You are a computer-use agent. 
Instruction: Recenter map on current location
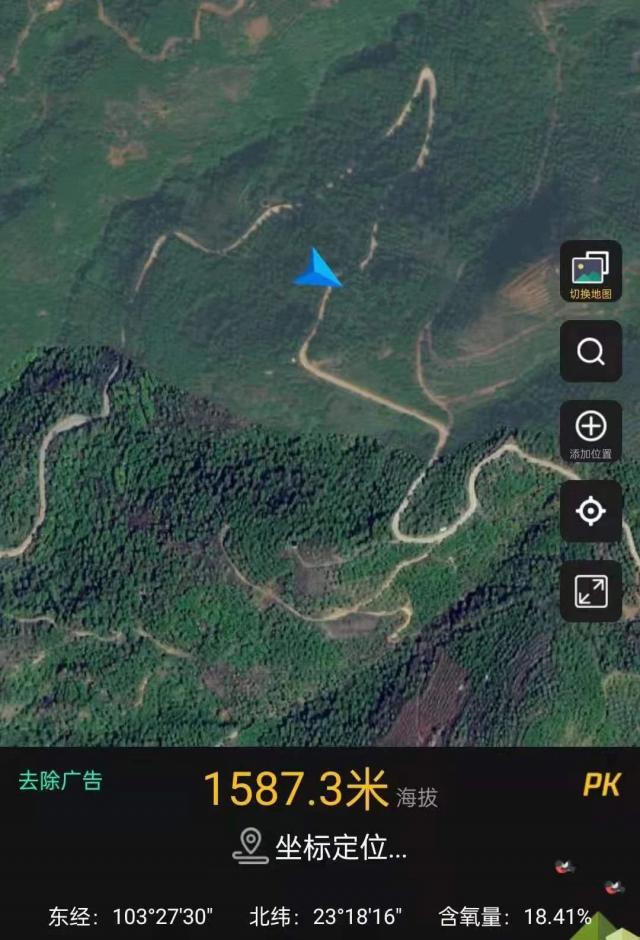point(590,511)
